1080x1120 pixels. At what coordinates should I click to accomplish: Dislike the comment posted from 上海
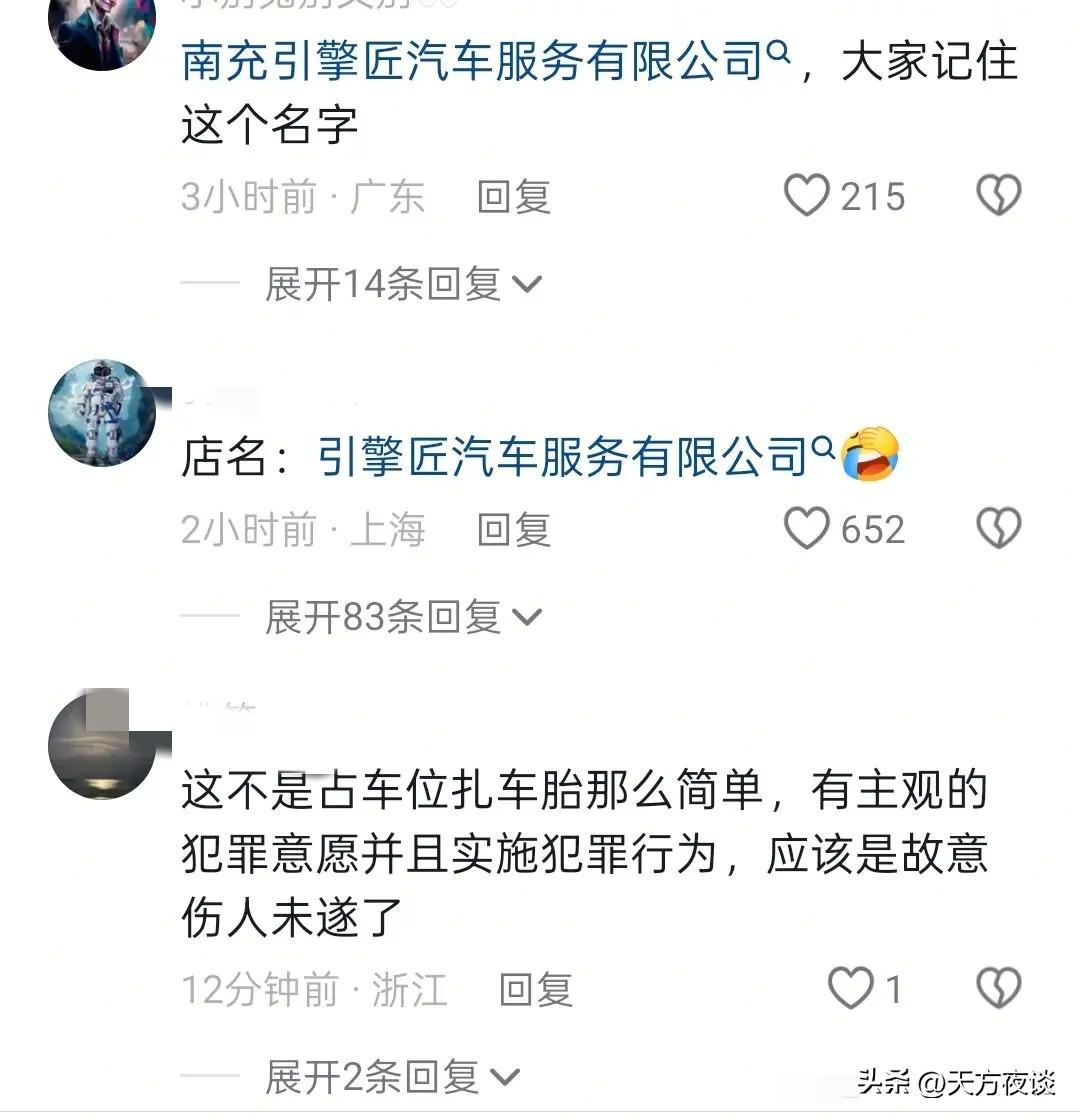click(998, 529)
